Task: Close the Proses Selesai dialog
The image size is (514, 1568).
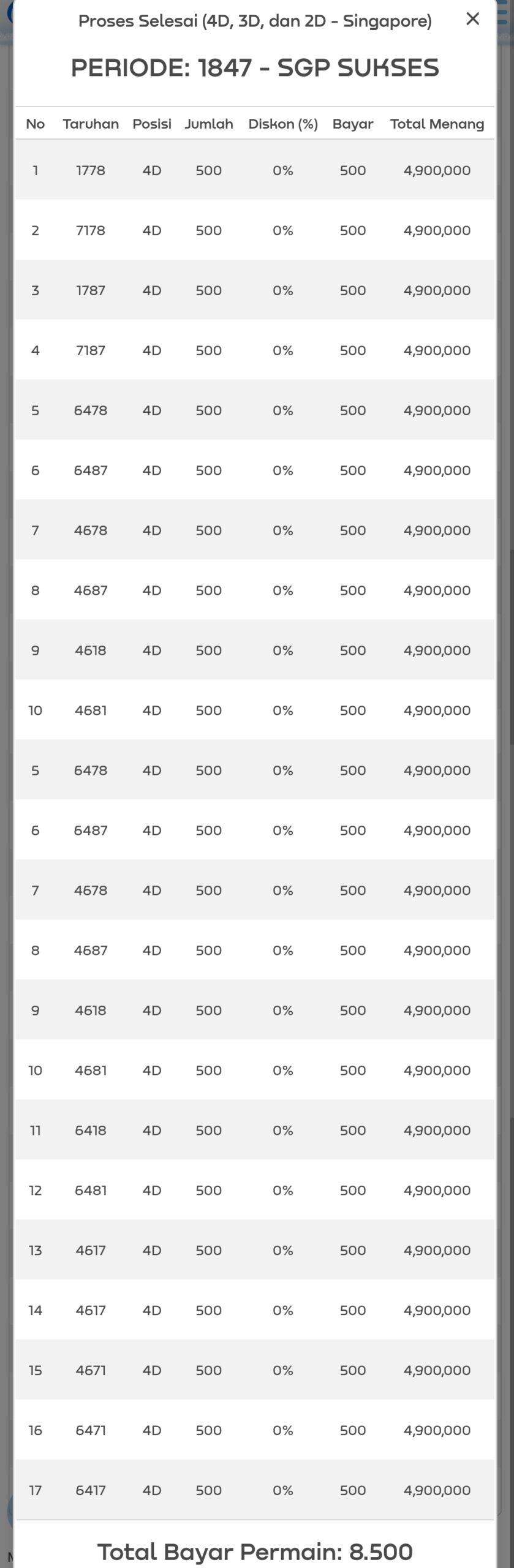Action: [x=472, y=19]
